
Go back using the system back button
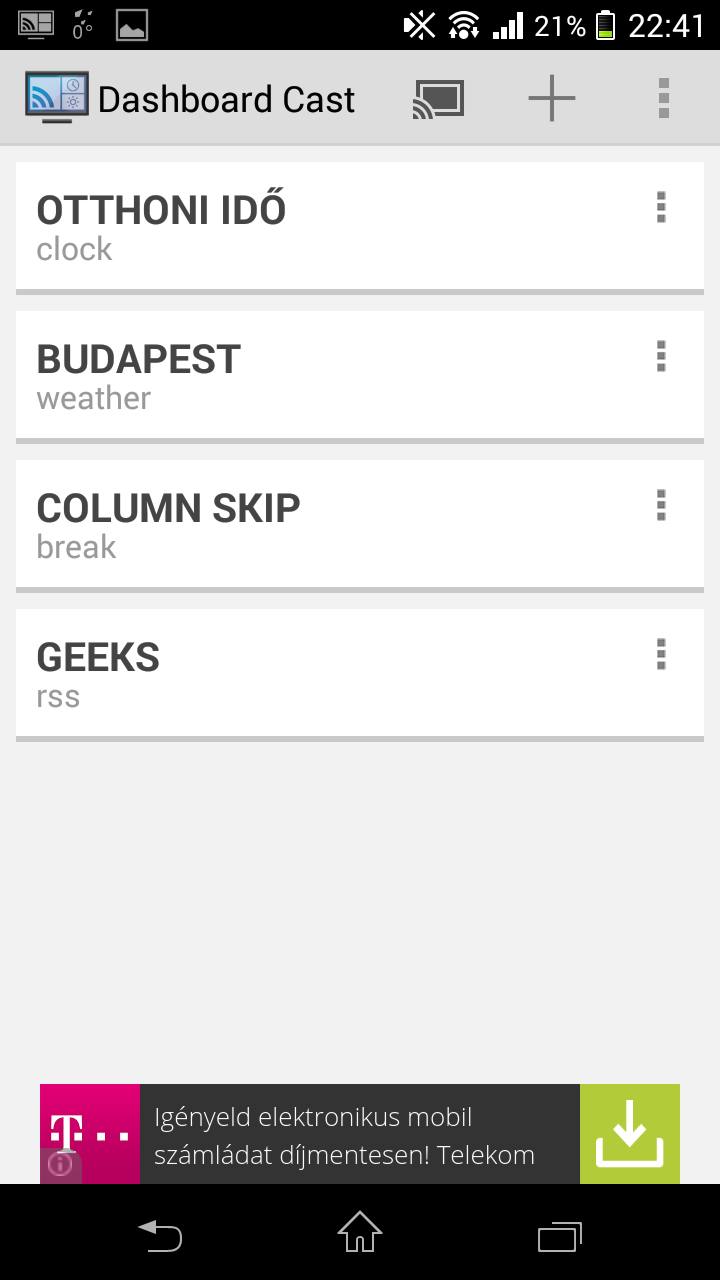click(x=160, y=1236)
